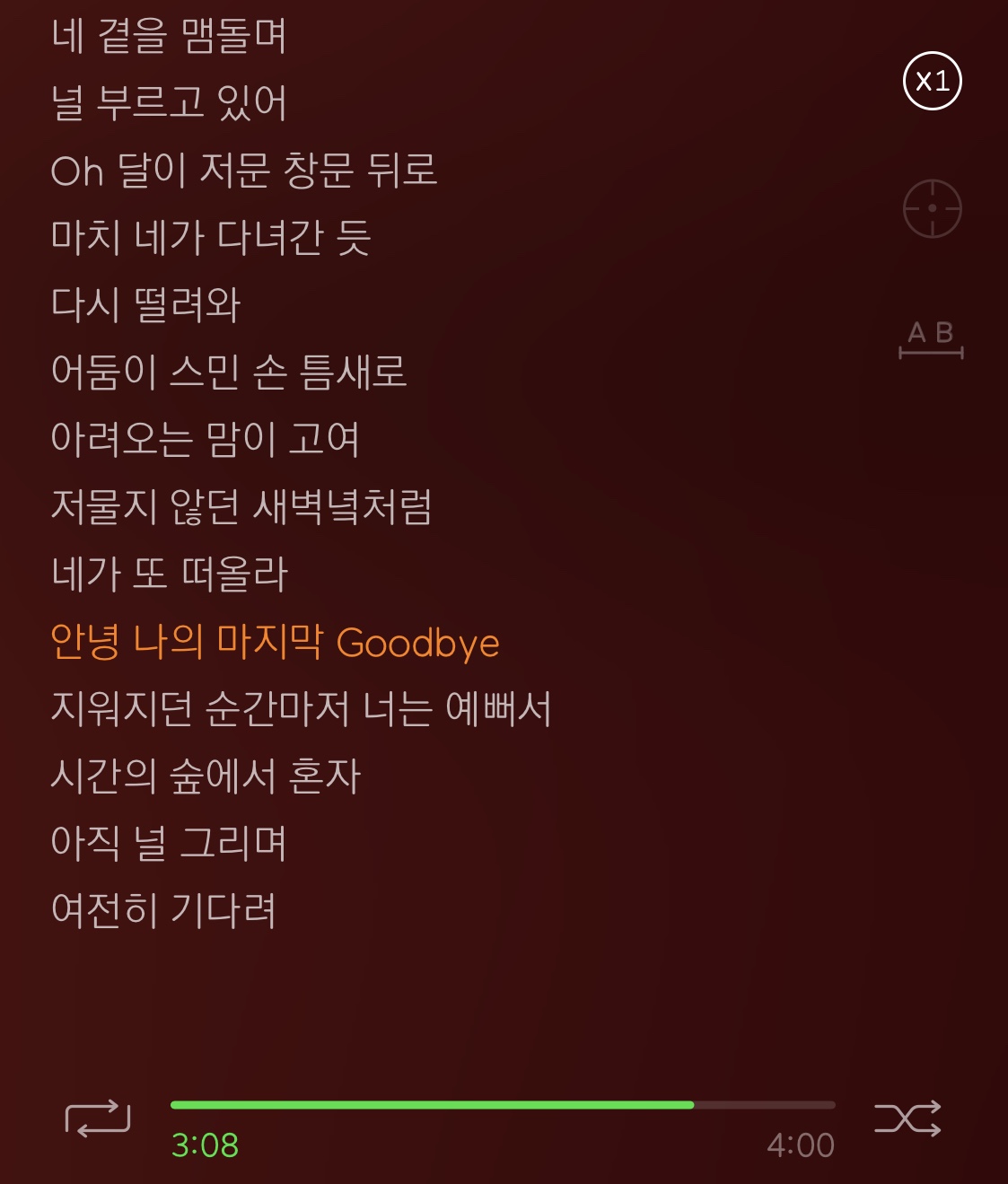Jump to lyric line "지워지던 순간마저 너는 예뻐서"
The image size is (1008, 1184).
[x=301, y=709]
